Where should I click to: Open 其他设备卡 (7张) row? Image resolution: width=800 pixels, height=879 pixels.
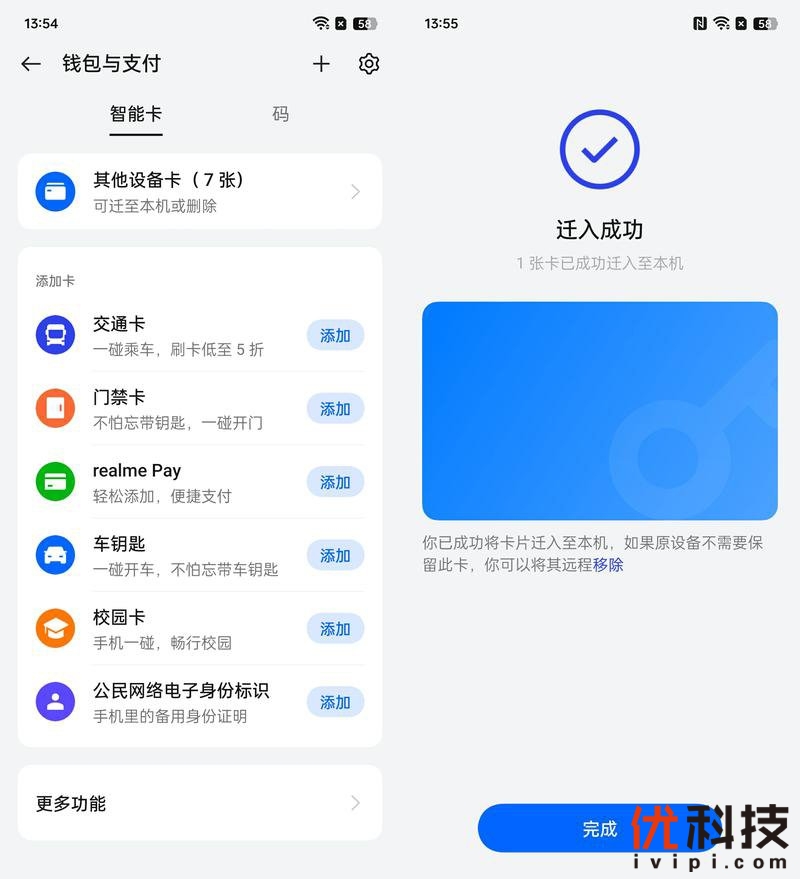coord(200,192)
